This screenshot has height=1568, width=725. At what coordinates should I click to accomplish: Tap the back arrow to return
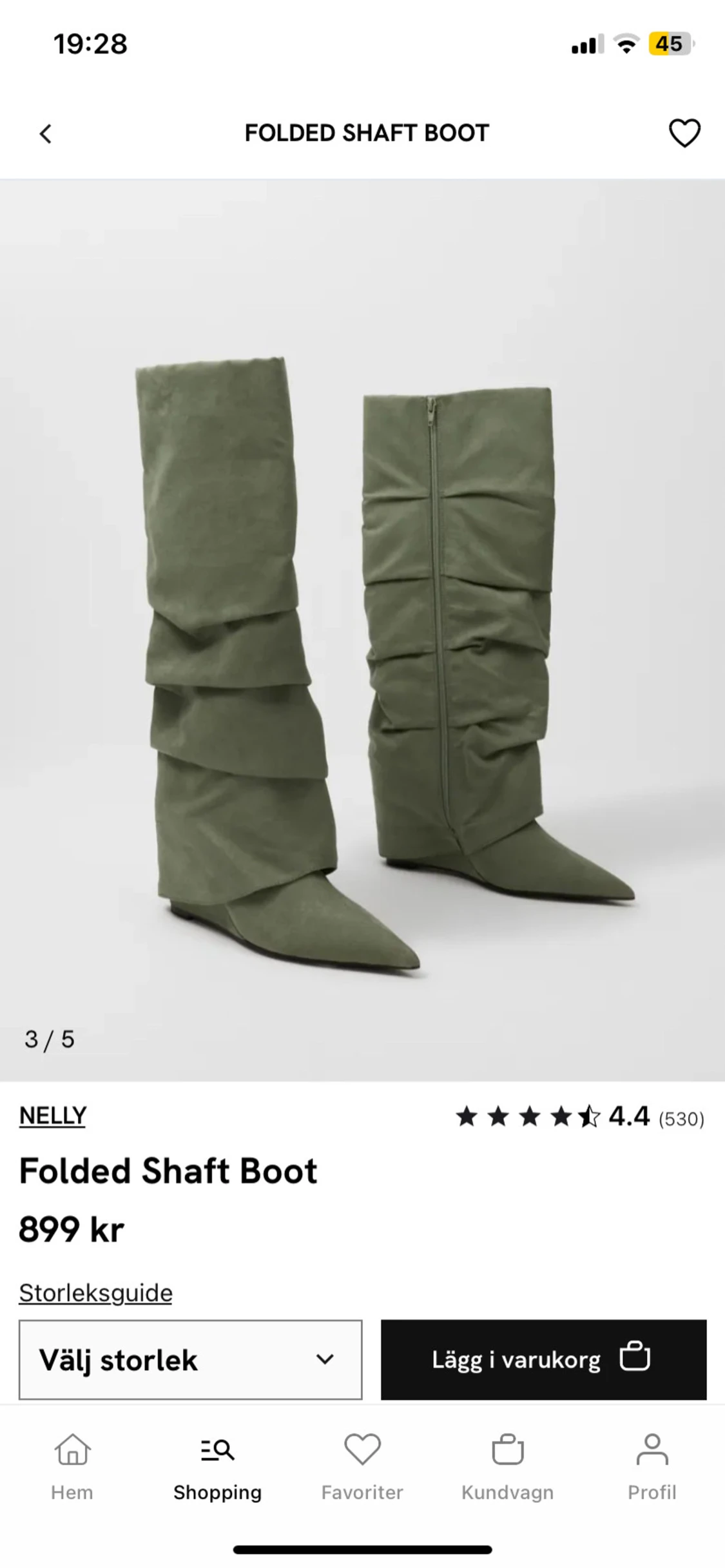click(x=44, y=133)
